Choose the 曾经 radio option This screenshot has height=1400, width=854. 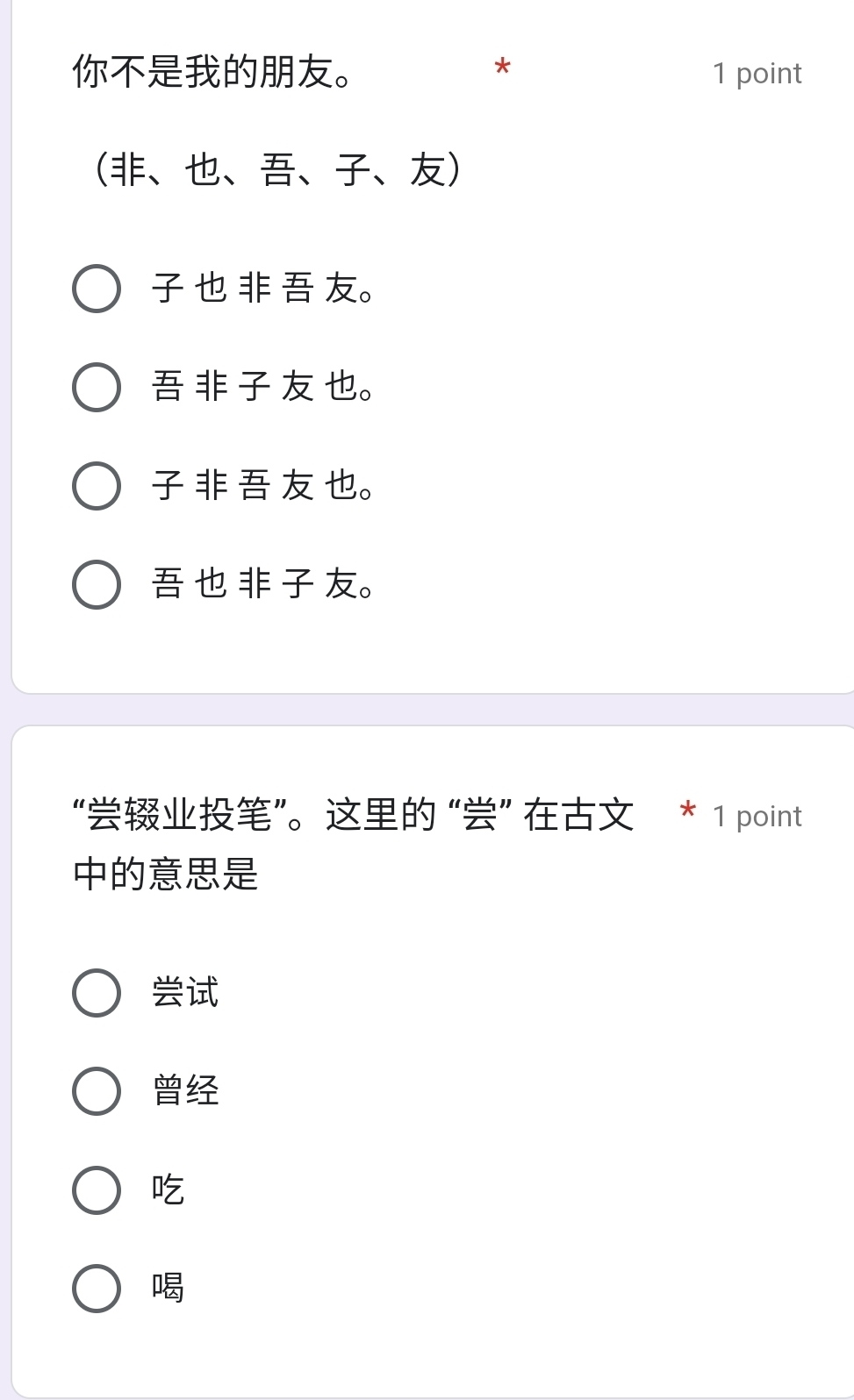(97, 1091)
